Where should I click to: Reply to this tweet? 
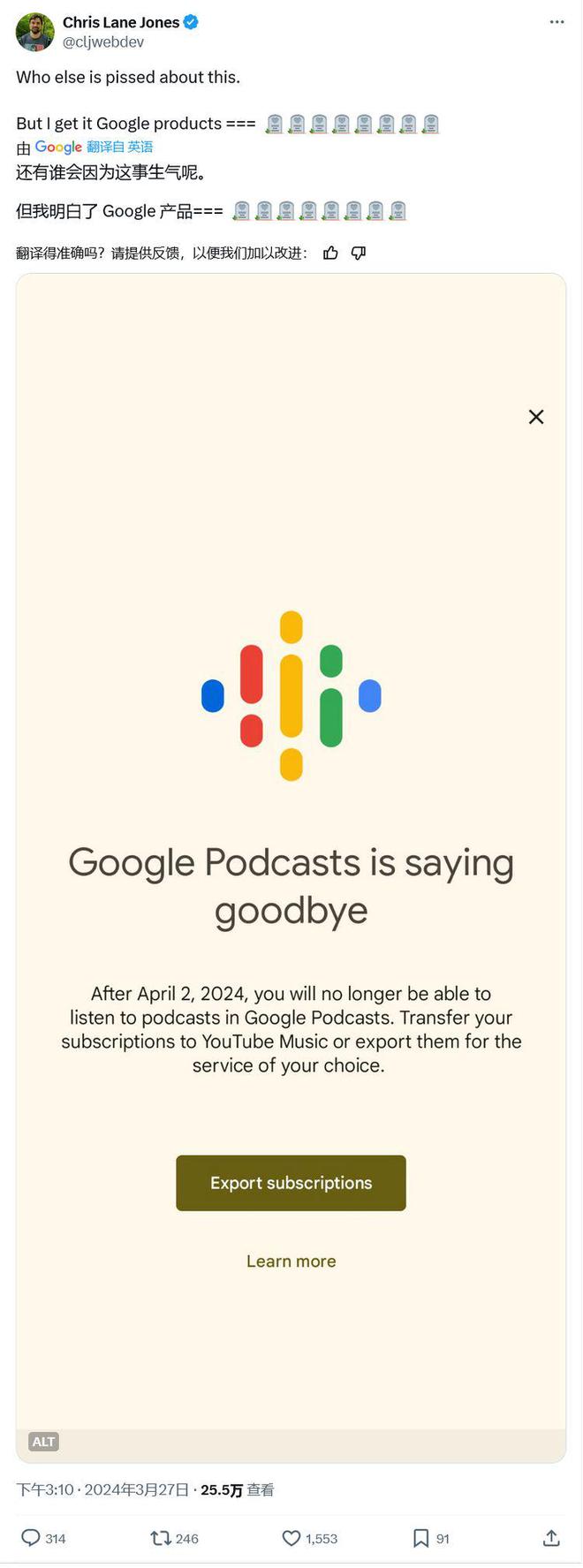pyautogui.click(x=31, y=1538)
